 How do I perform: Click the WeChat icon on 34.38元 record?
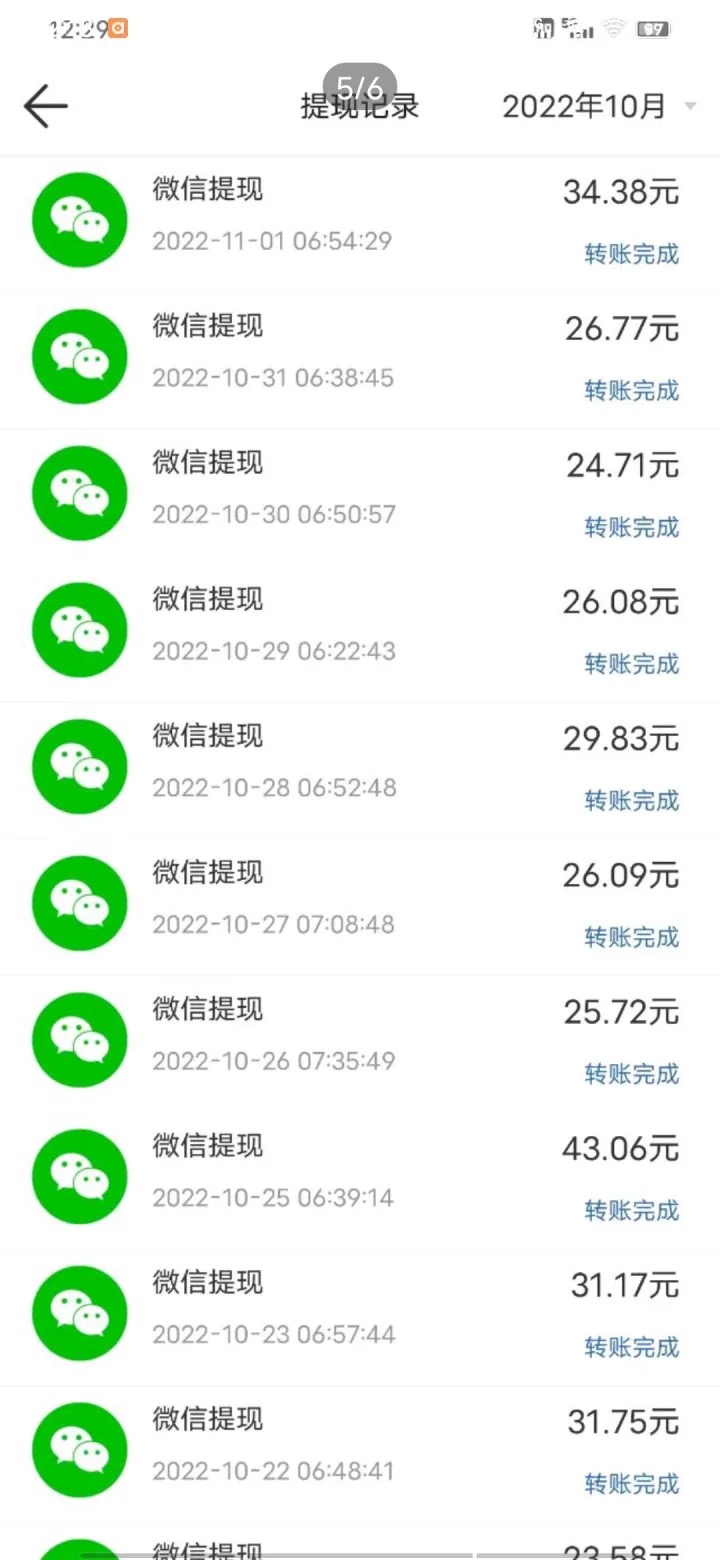79,218
